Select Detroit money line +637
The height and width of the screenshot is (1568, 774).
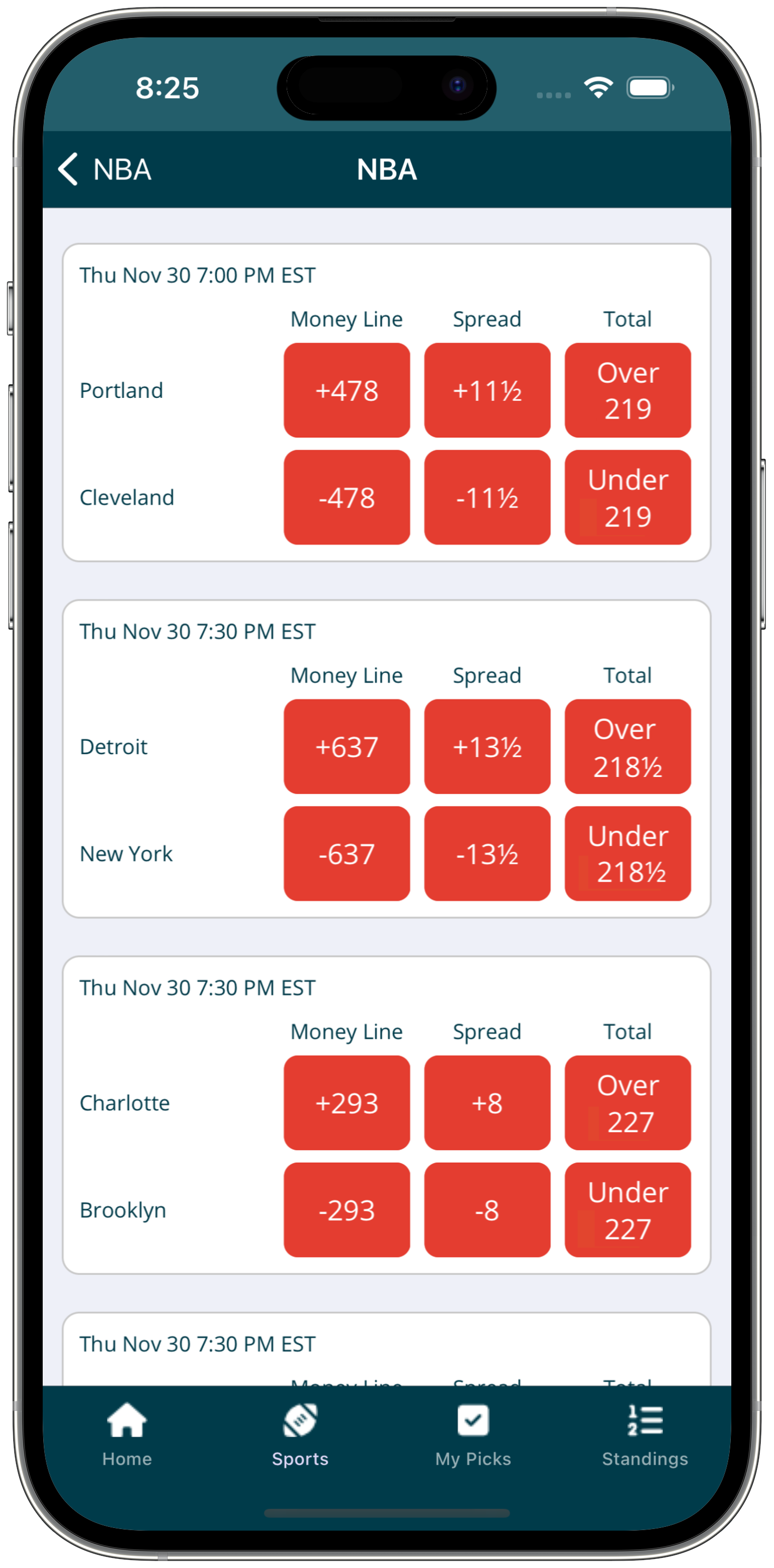[347, 747]
